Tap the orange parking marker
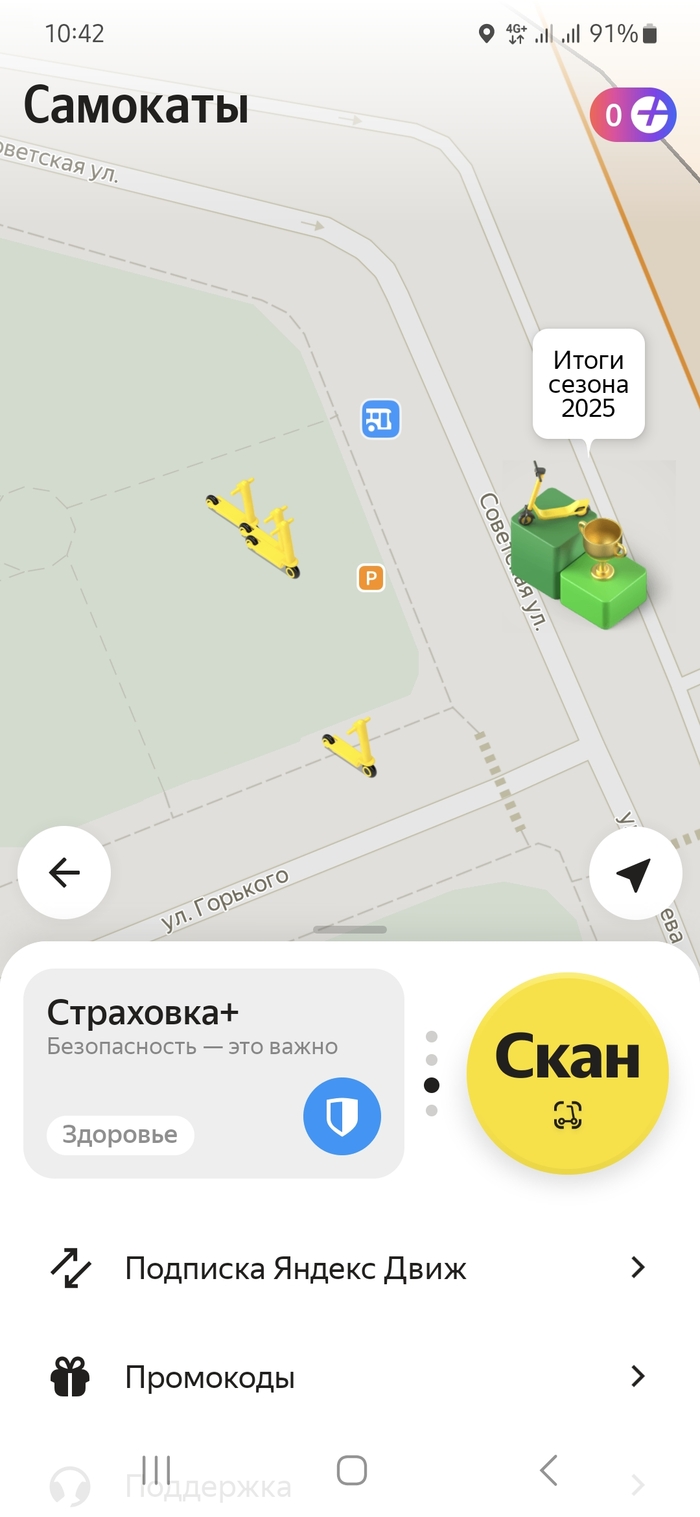 coord(371,577)
